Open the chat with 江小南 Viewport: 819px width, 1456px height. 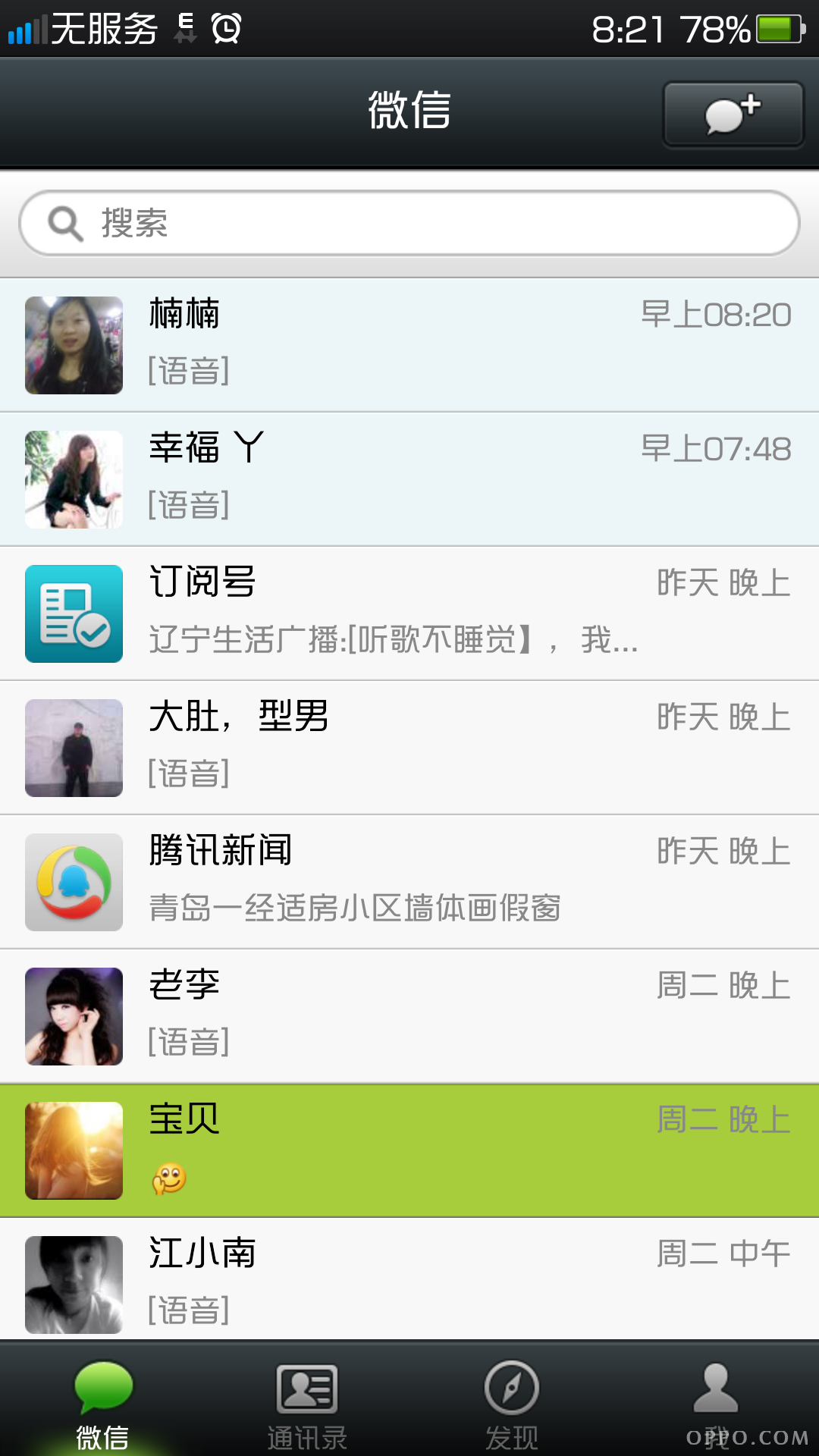(x=409, y=1279)
